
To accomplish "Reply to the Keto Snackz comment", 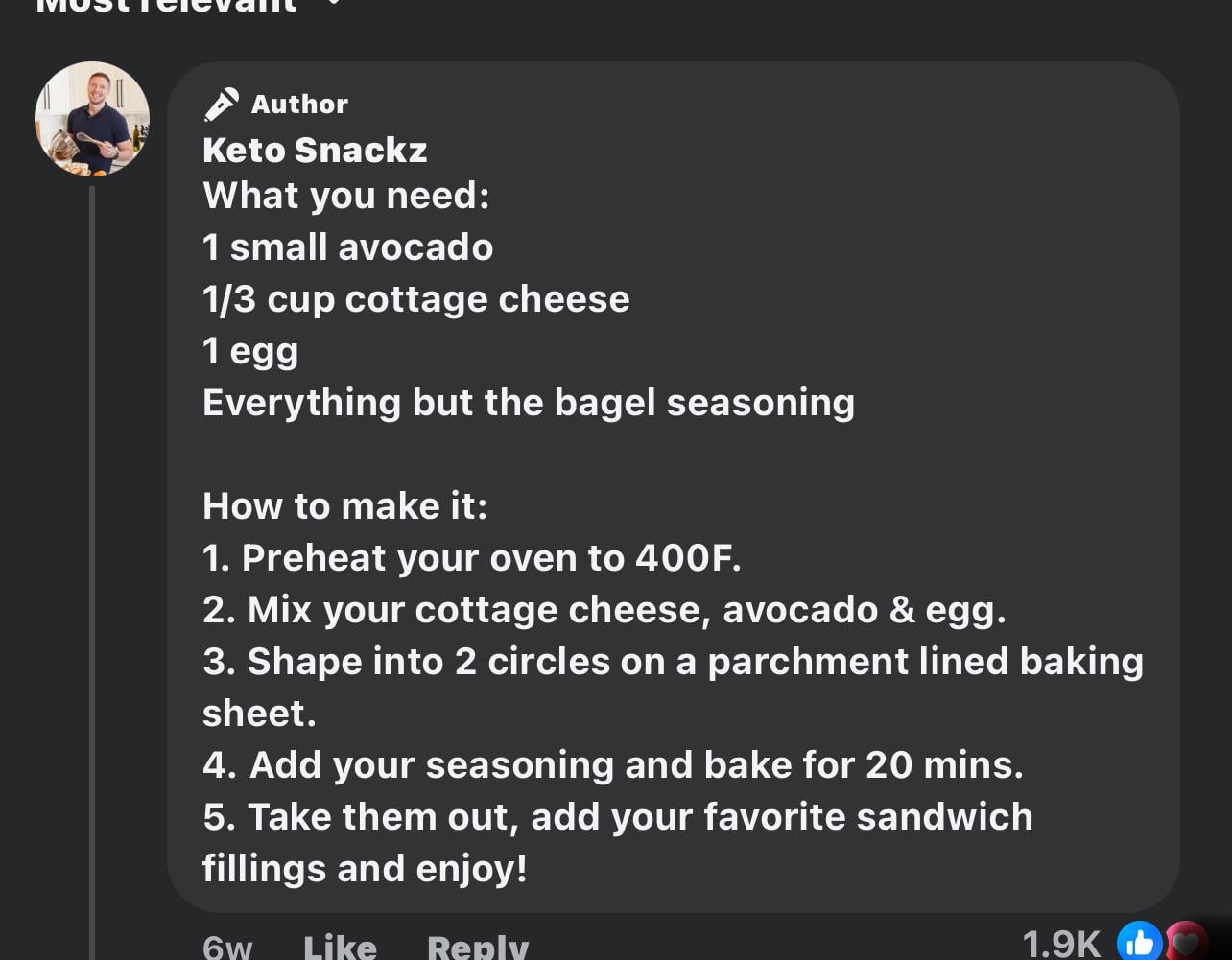I will click(478, 948).
